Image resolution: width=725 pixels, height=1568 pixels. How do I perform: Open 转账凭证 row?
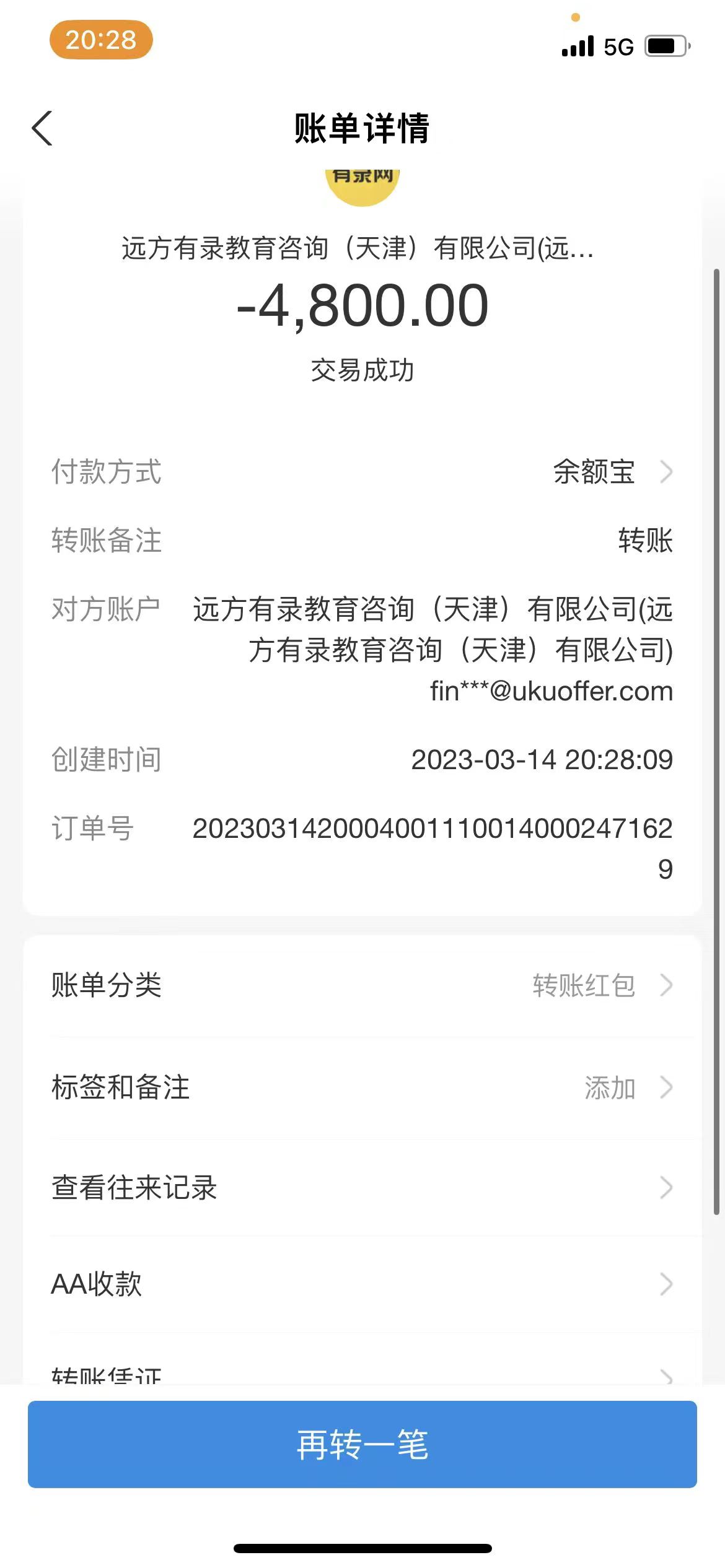coord(362,1375)
